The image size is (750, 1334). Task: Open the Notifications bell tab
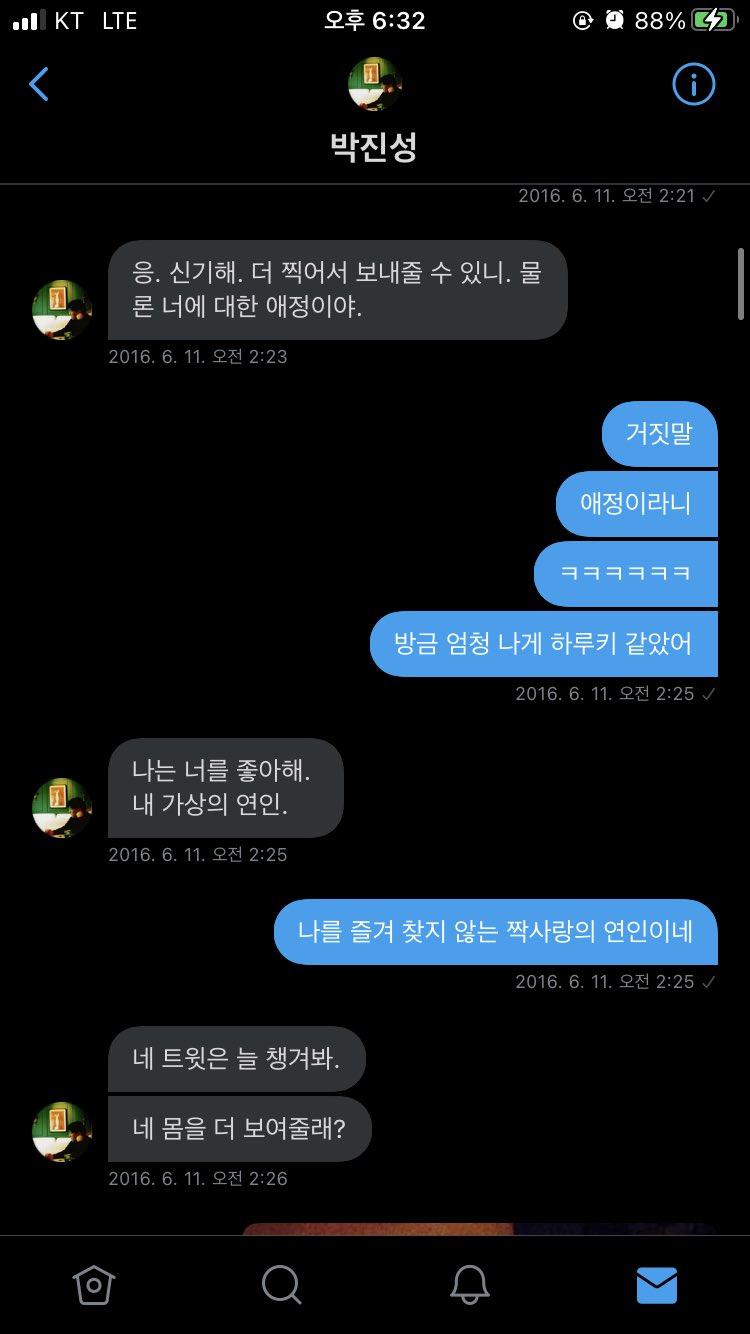coord(469,1285)
